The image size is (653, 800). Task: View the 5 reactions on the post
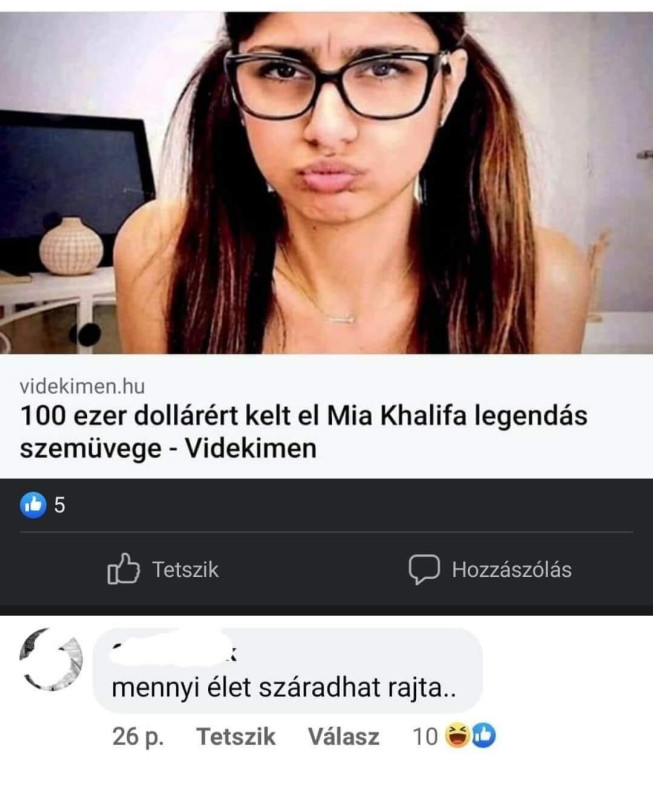pyautogui.click(x=43, y=505)
